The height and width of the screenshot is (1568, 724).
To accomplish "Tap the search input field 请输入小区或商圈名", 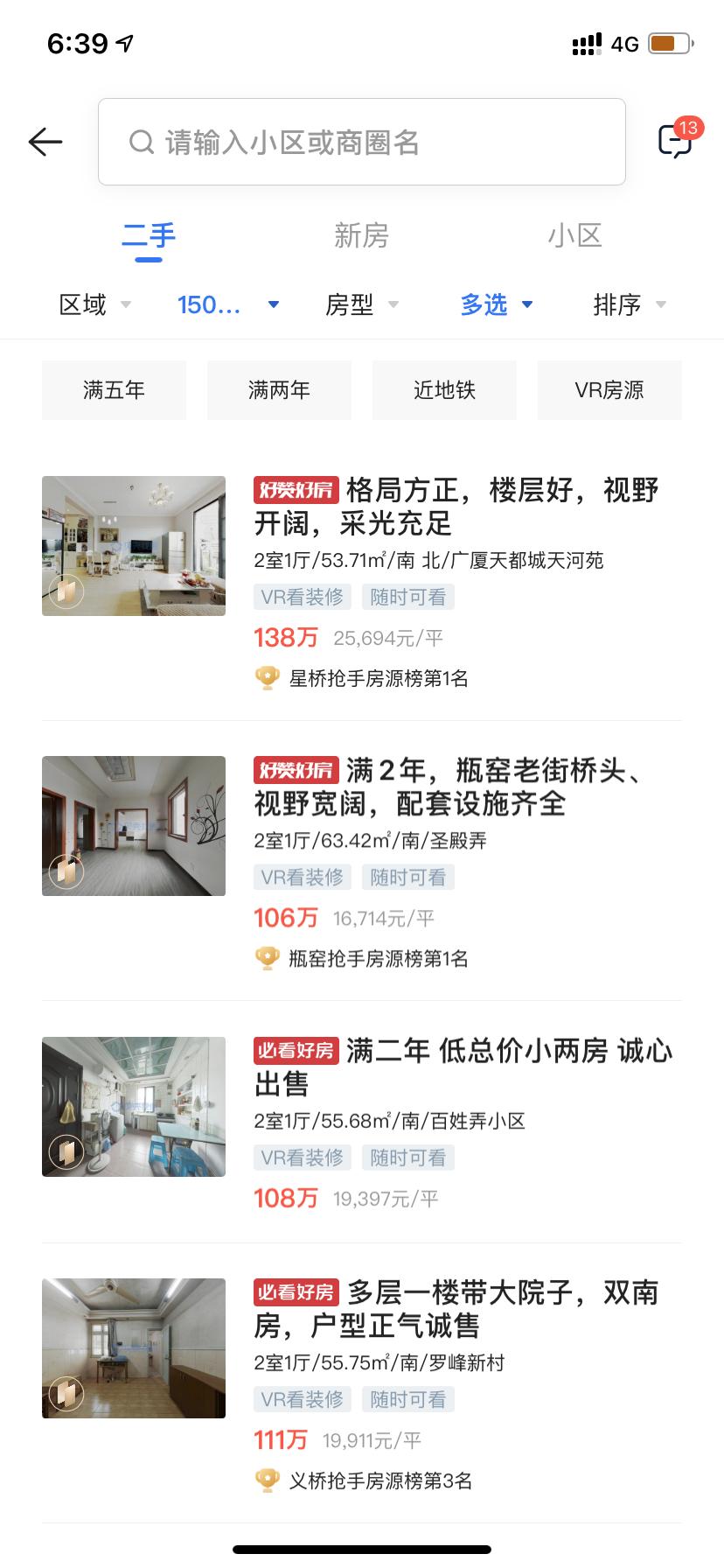I will (x=362, y=142).
